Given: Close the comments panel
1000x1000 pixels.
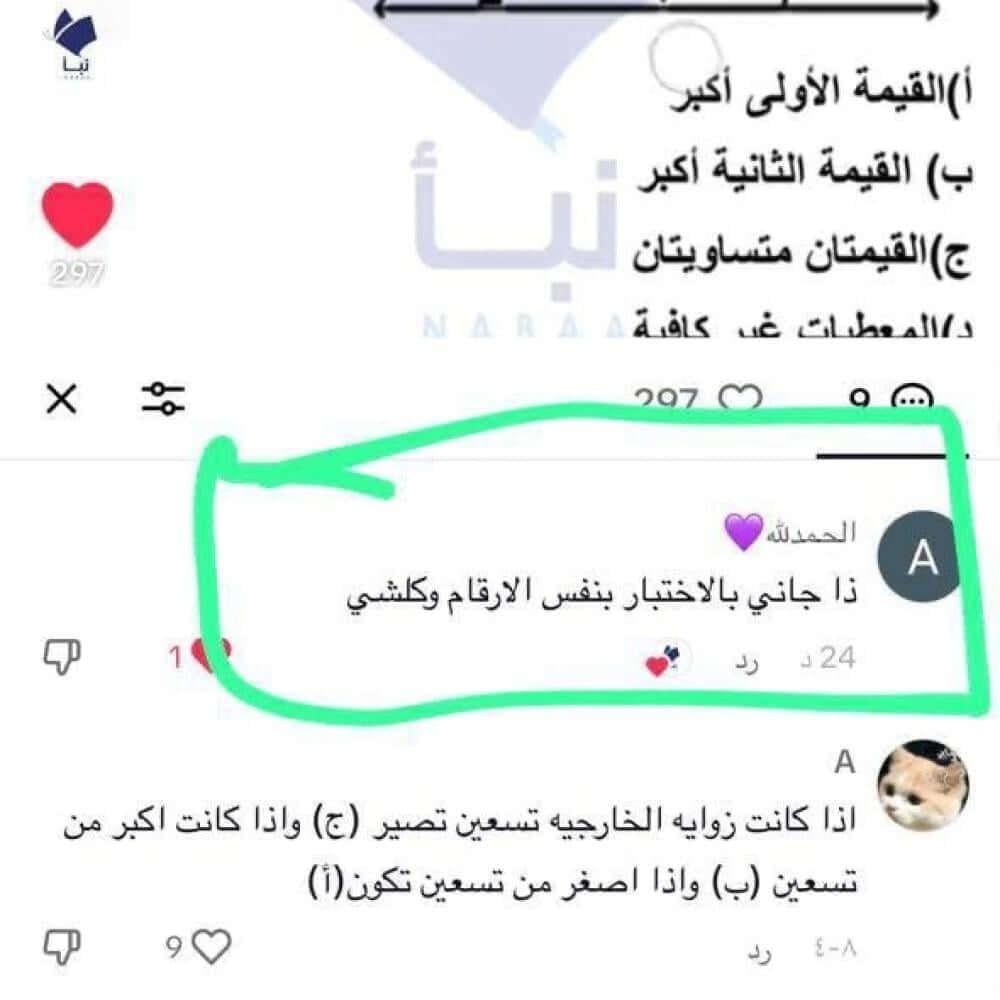Looking at the screenshot, I should 62,400.
